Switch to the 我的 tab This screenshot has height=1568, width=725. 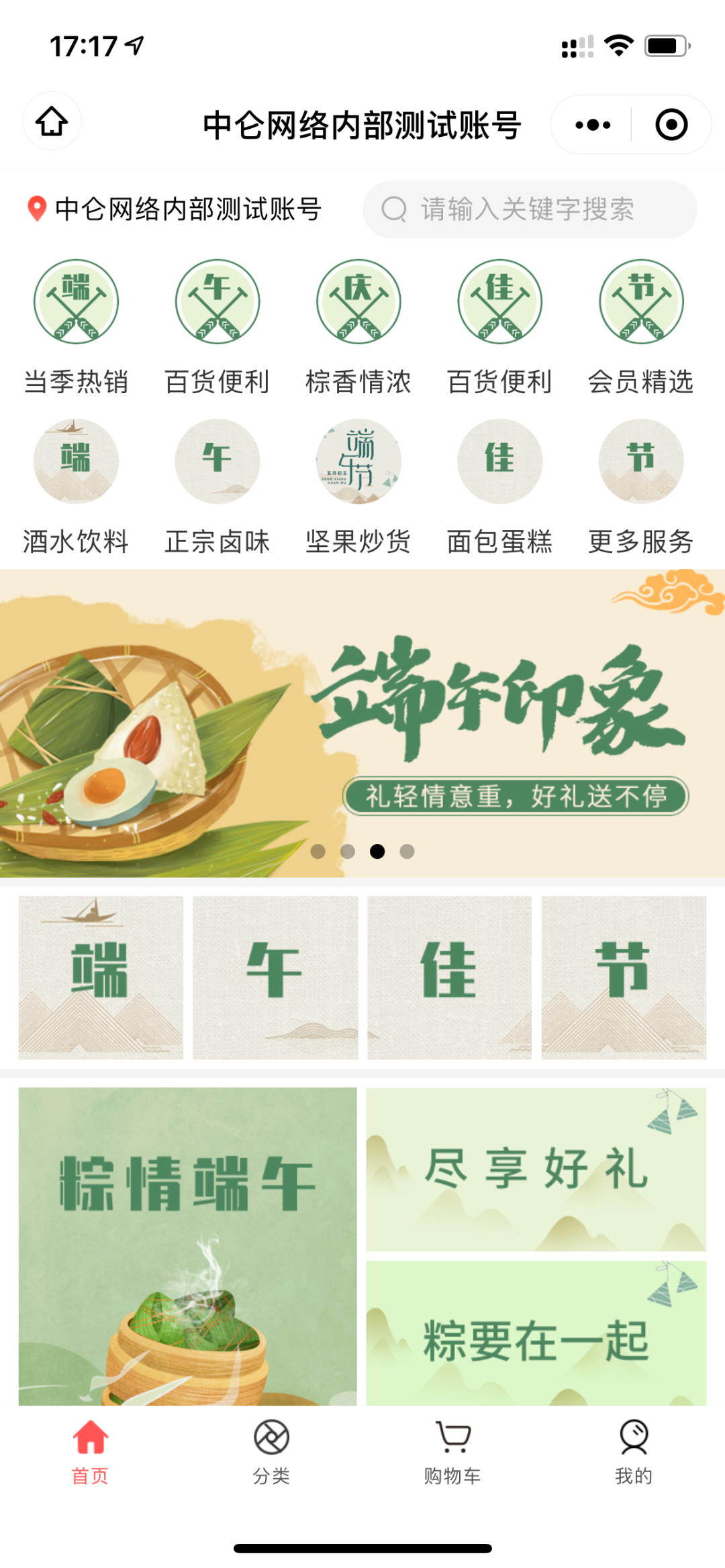pos(634,1452)
